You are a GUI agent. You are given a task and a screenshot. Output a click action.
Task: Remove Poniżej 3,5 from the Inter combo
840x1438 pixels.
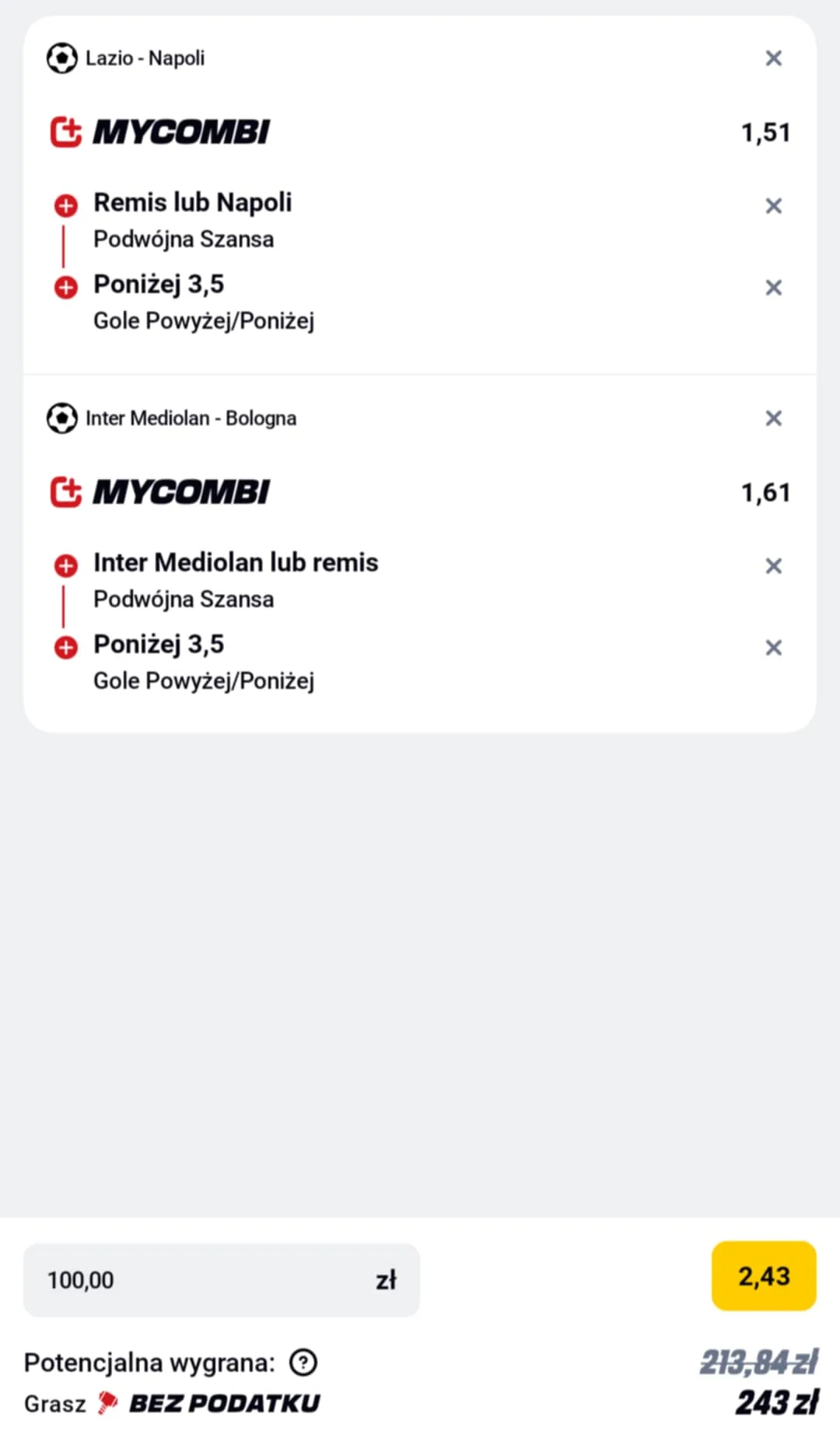(x=773, y=646)
